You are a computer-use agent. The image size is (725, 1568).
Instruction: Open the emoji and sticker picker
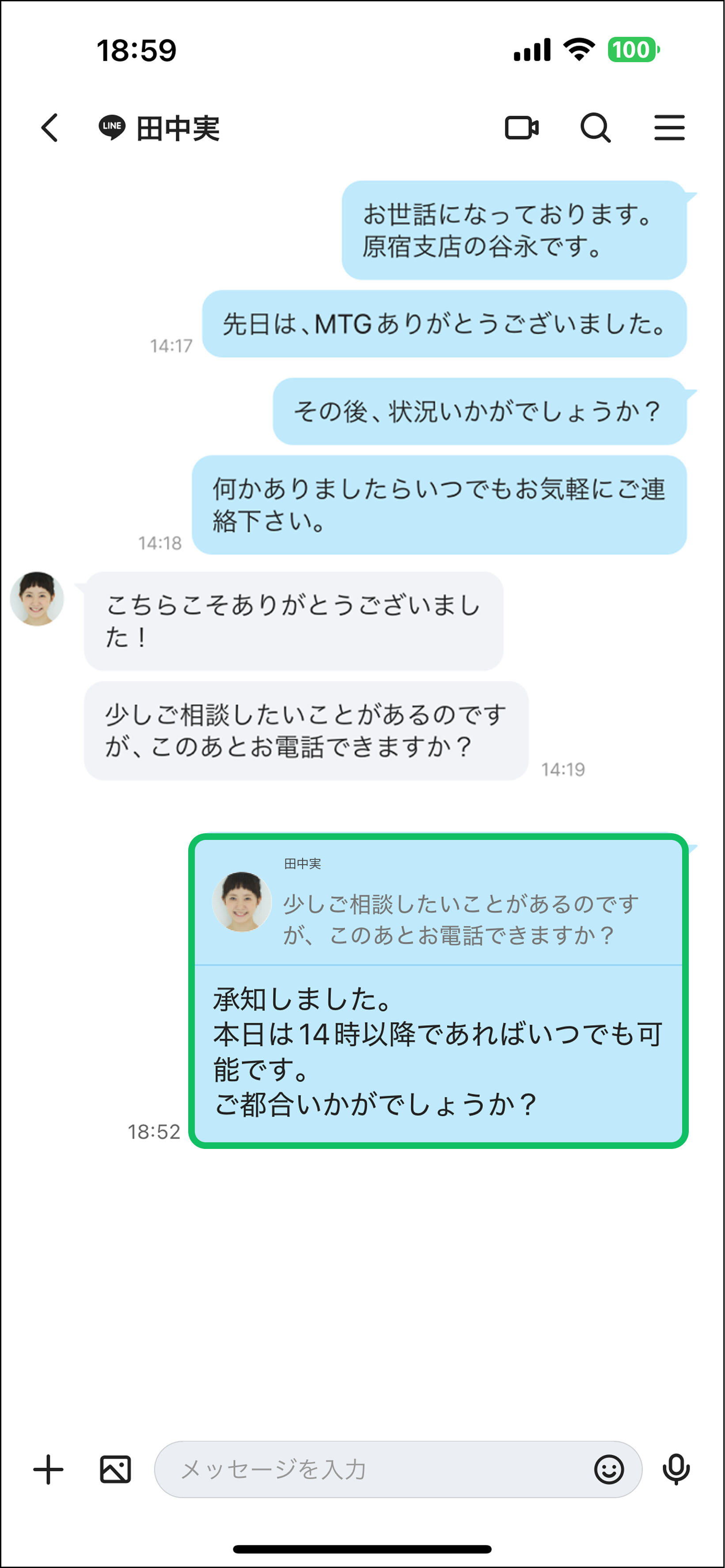[609, 1470]
